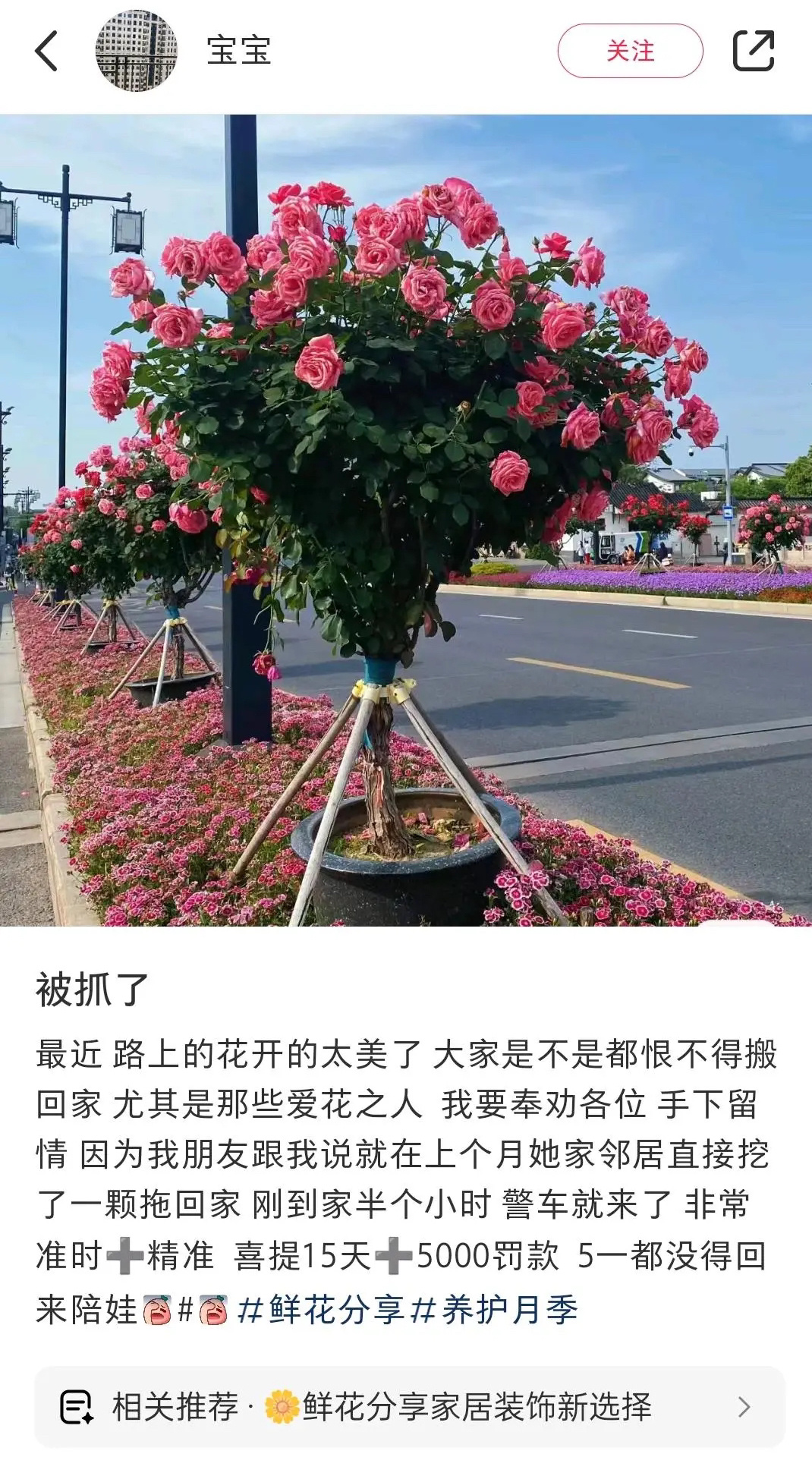Open 宝宝's profile avatar
The width and height of the screenshot is (812, 1476).
click(137, 51)
